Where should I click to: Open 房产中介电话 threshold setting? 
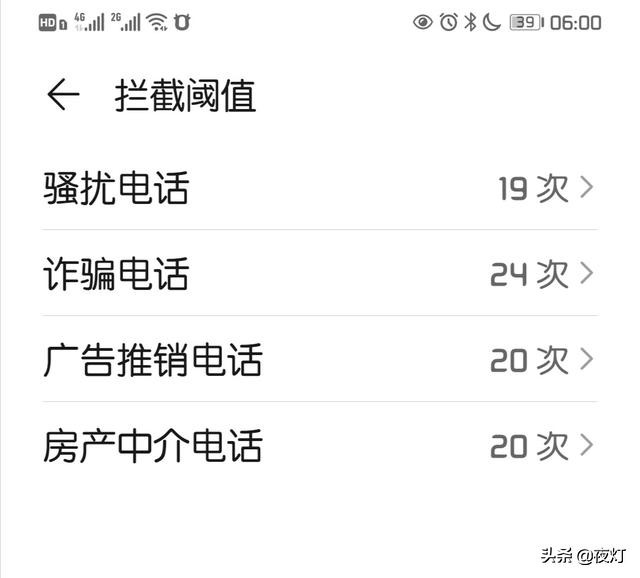coord(320,446)
